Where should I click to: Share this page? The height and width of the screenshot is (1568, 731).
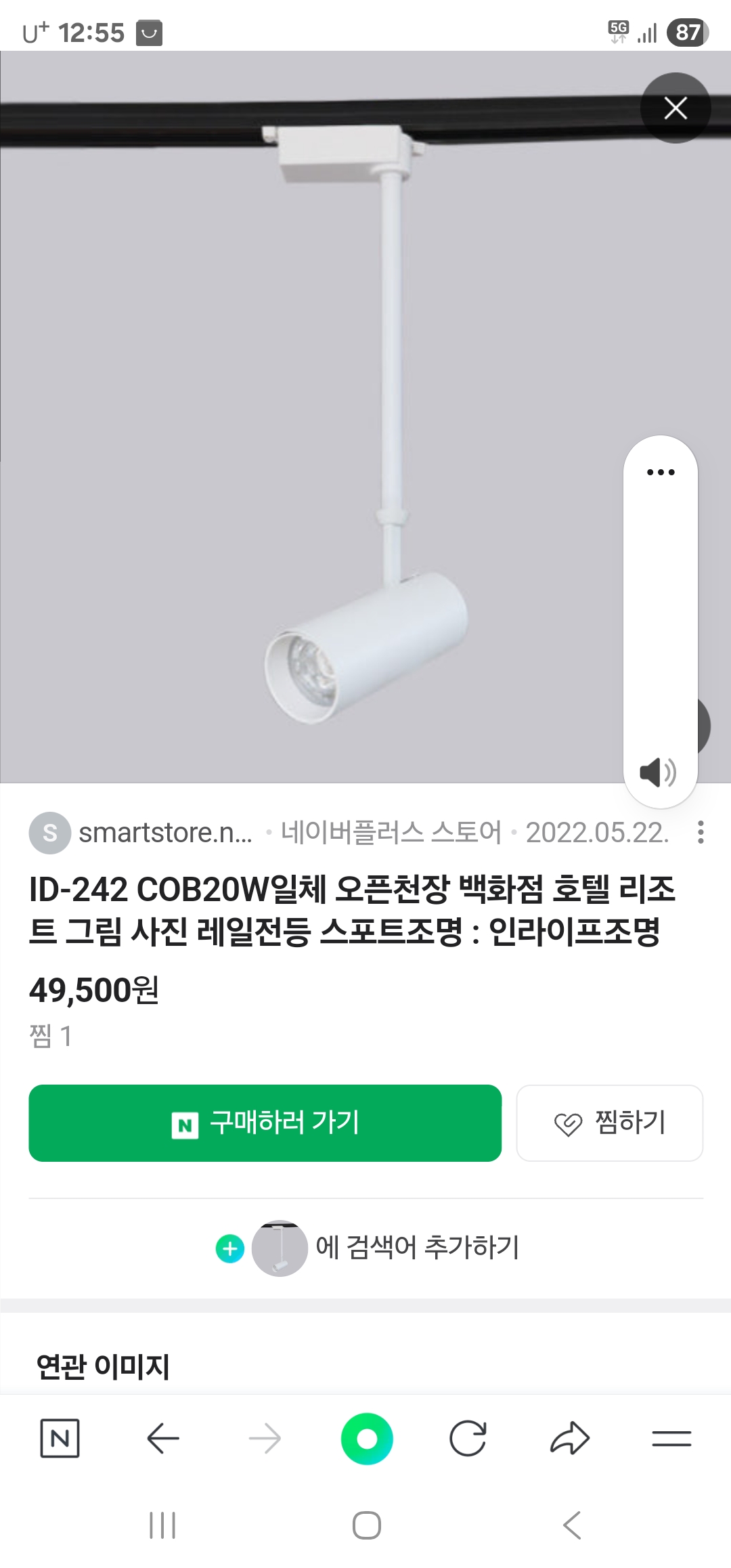point(570,1438)
